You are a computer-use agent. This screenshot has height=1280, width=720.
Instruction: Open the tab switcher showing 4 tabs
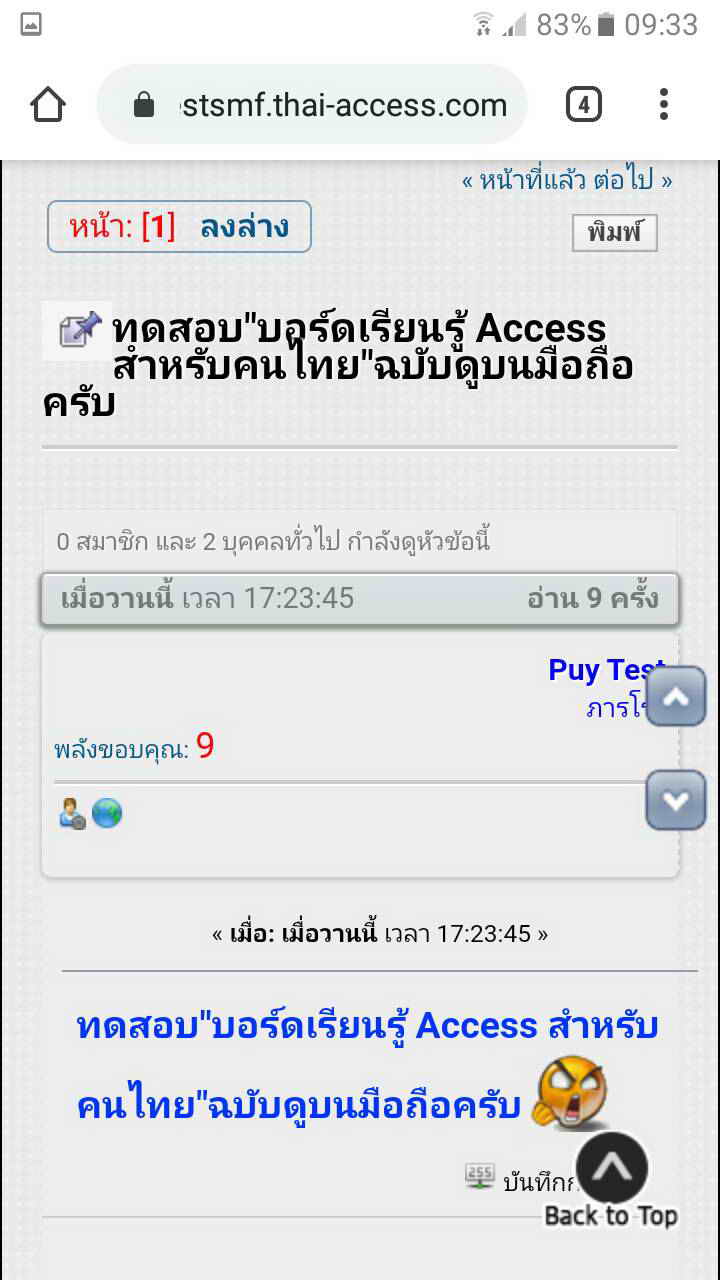coord(584,105)
